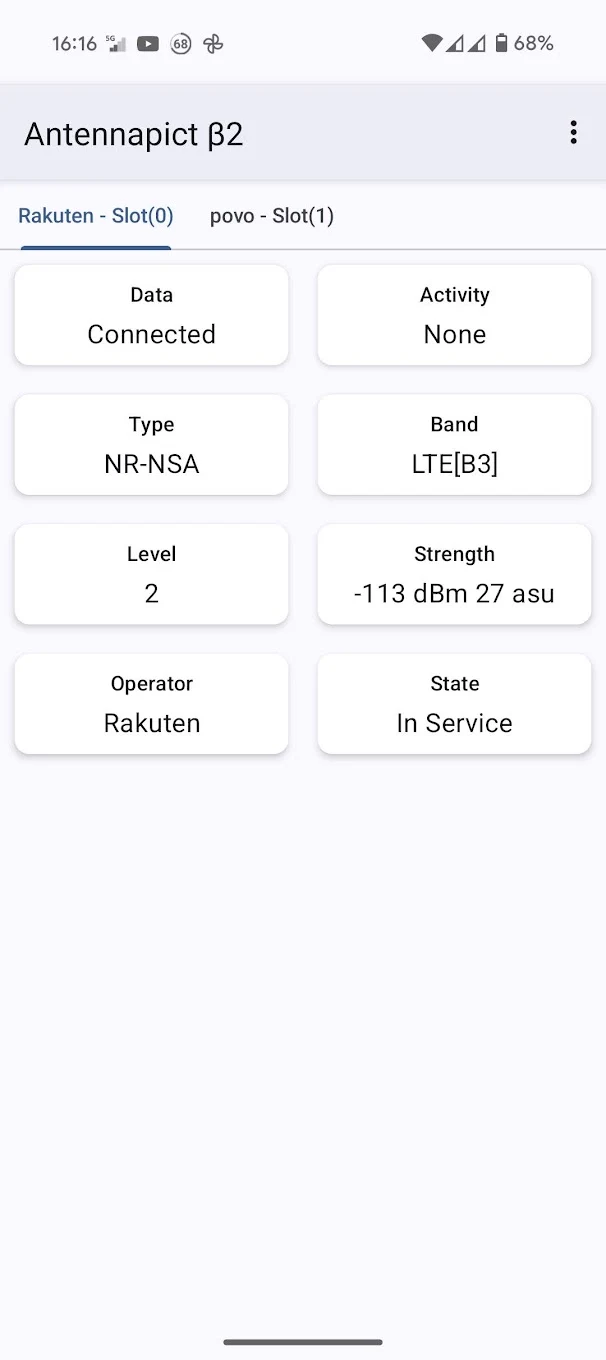This screenshot has height=1360, width=606.
Task: Open the three-dot overflow menu
Action: (573, 133)
